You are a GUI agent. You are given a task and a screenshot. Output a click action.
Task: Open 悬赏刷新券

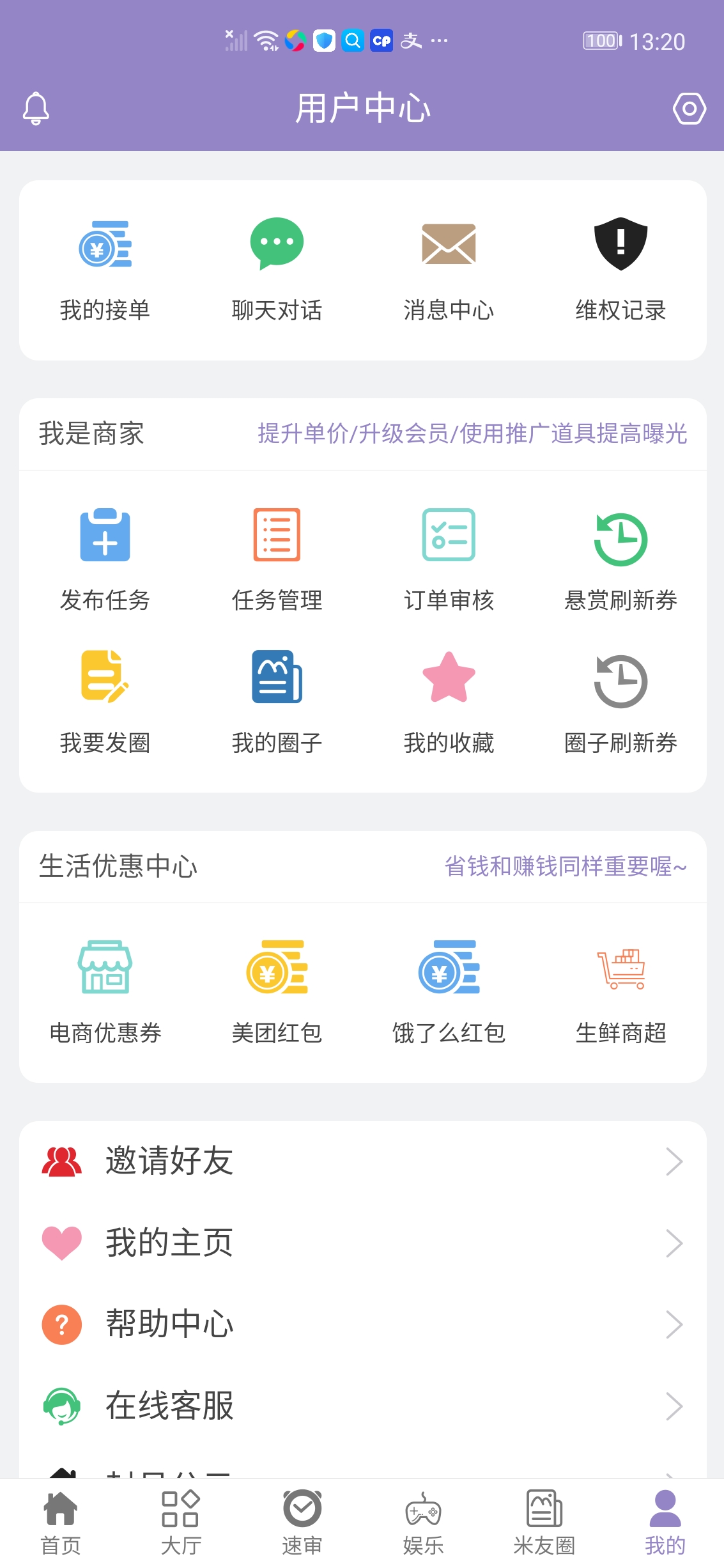[x=620, y=556]
